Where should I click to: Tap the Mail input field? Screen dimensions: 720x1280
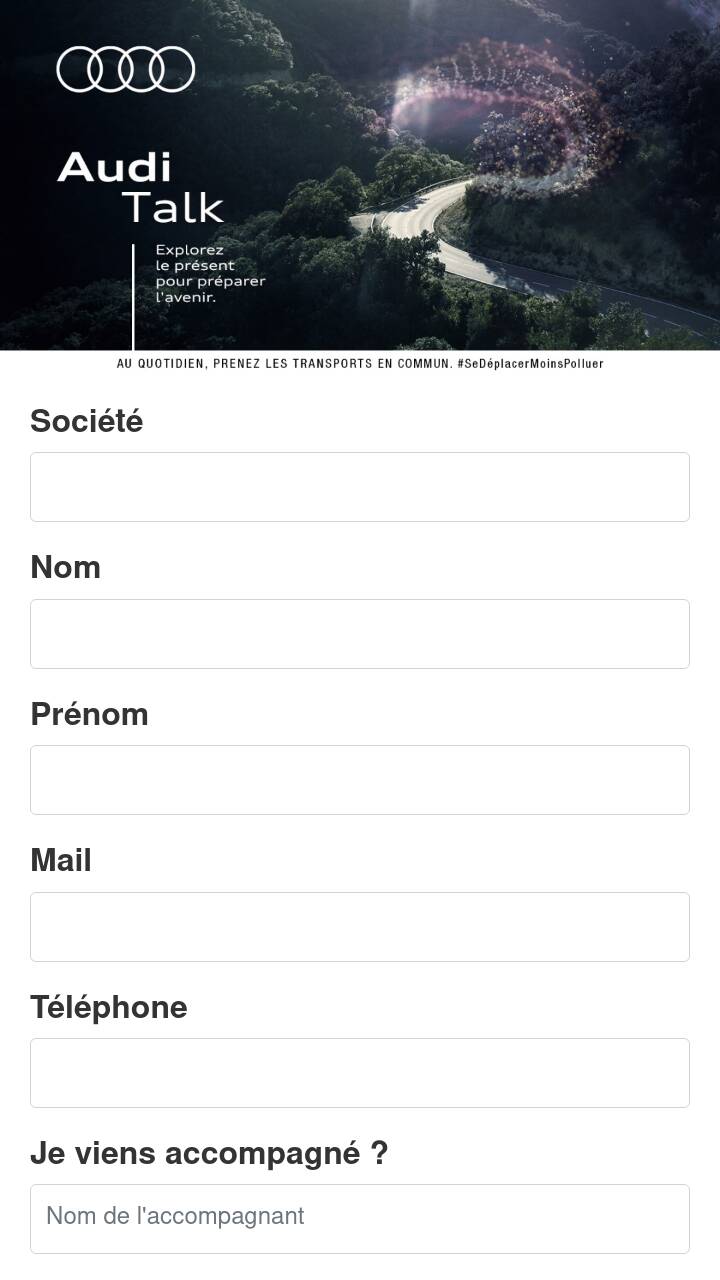coord(360,927)
